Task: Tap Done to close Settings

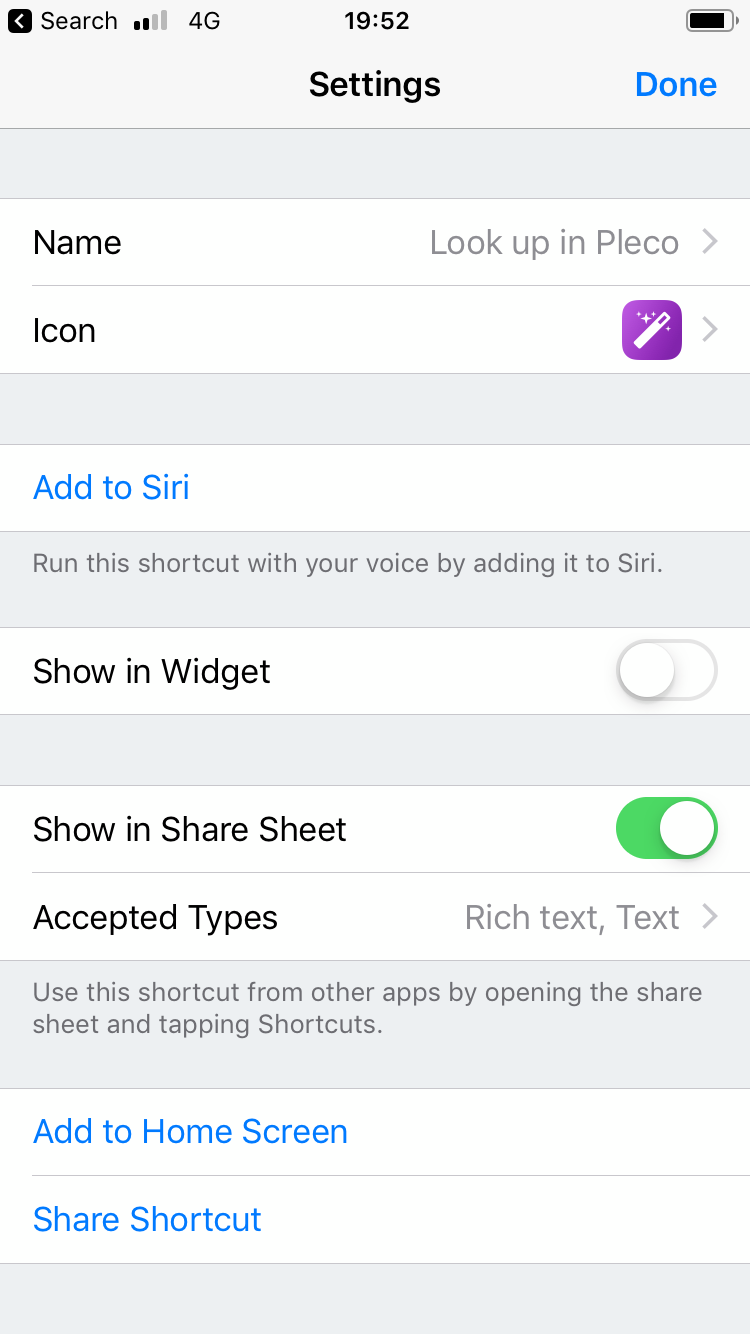Action: tap(675, 85)
